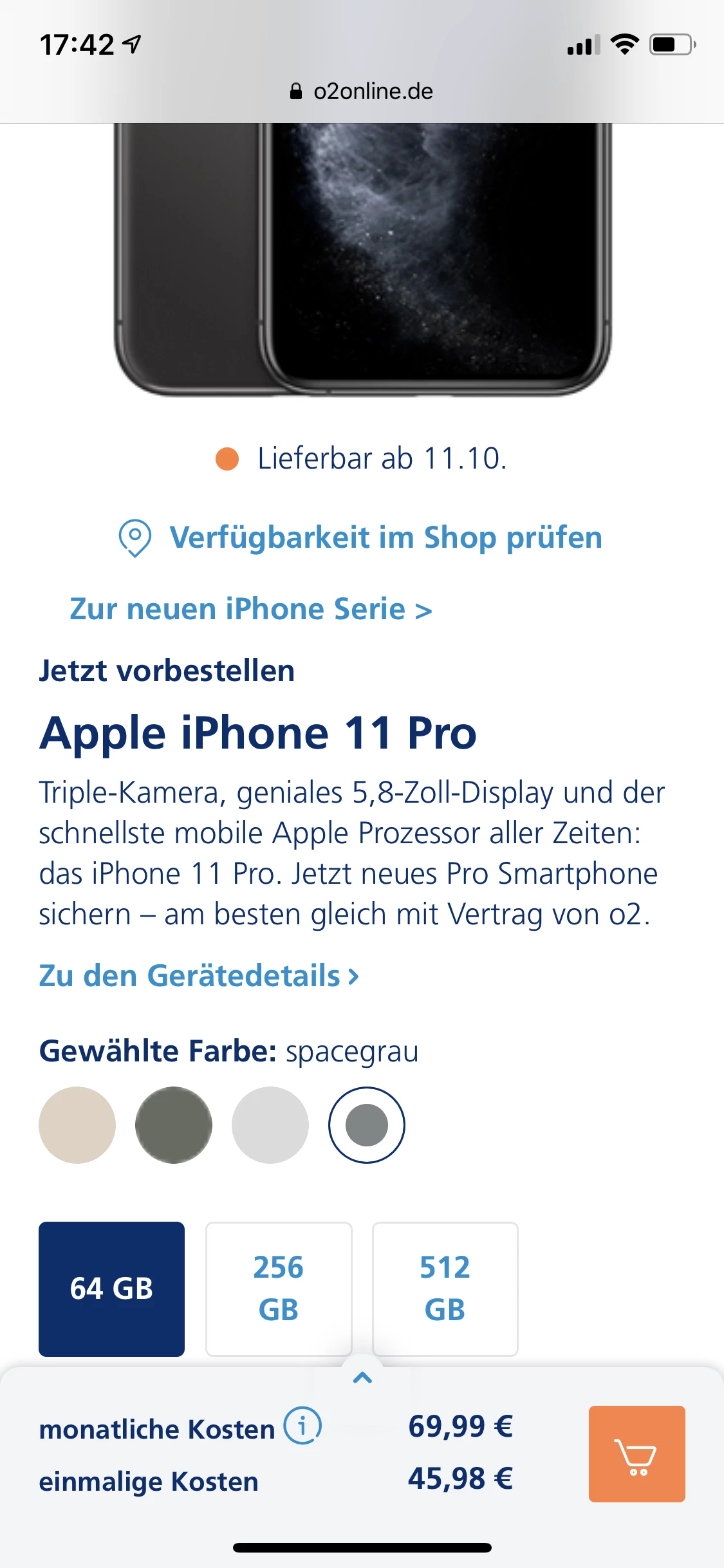The image size is (724, 1568).
Task: Show info about monatliche Kosten
Action: click(302, 1426)
